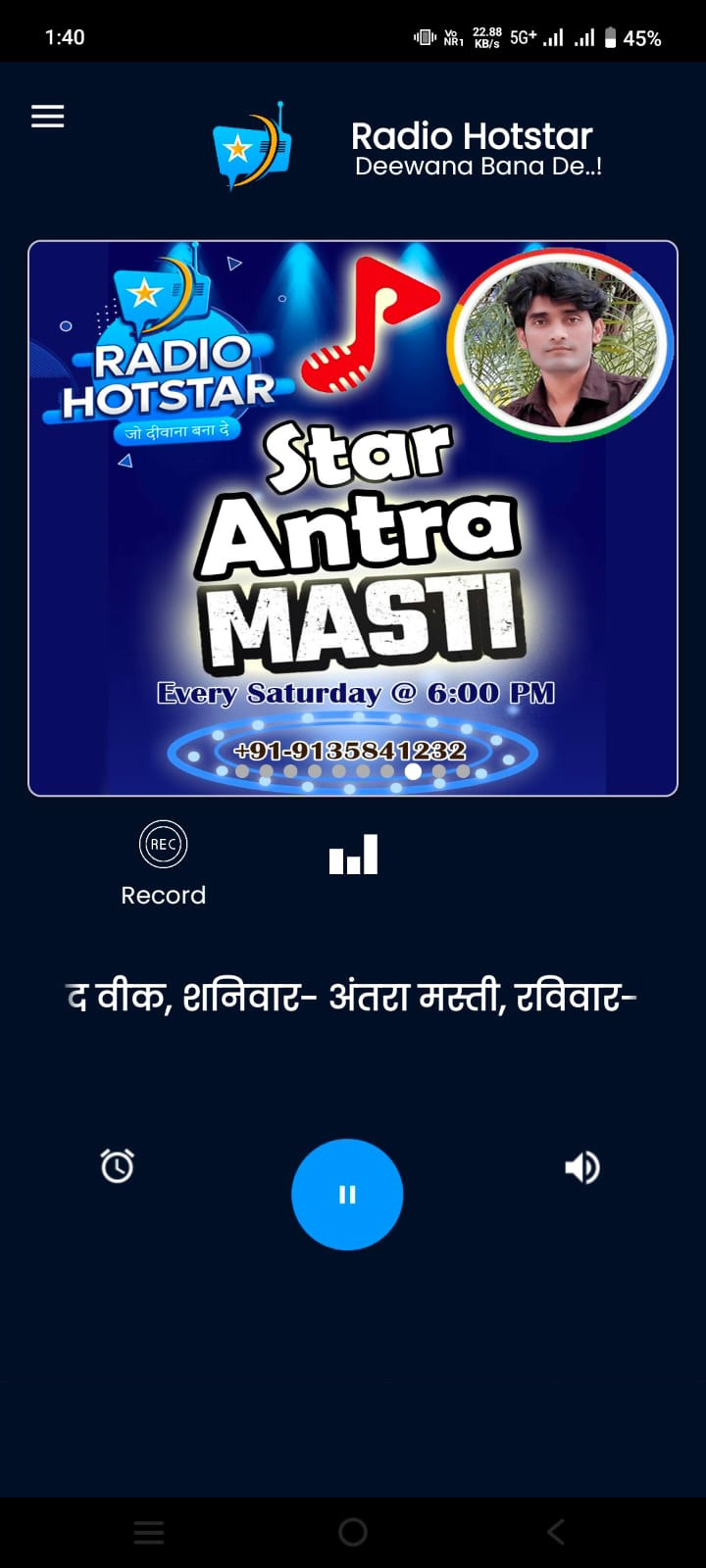Go to the system home screen

pyautogui.click(x=353, y=1532)
